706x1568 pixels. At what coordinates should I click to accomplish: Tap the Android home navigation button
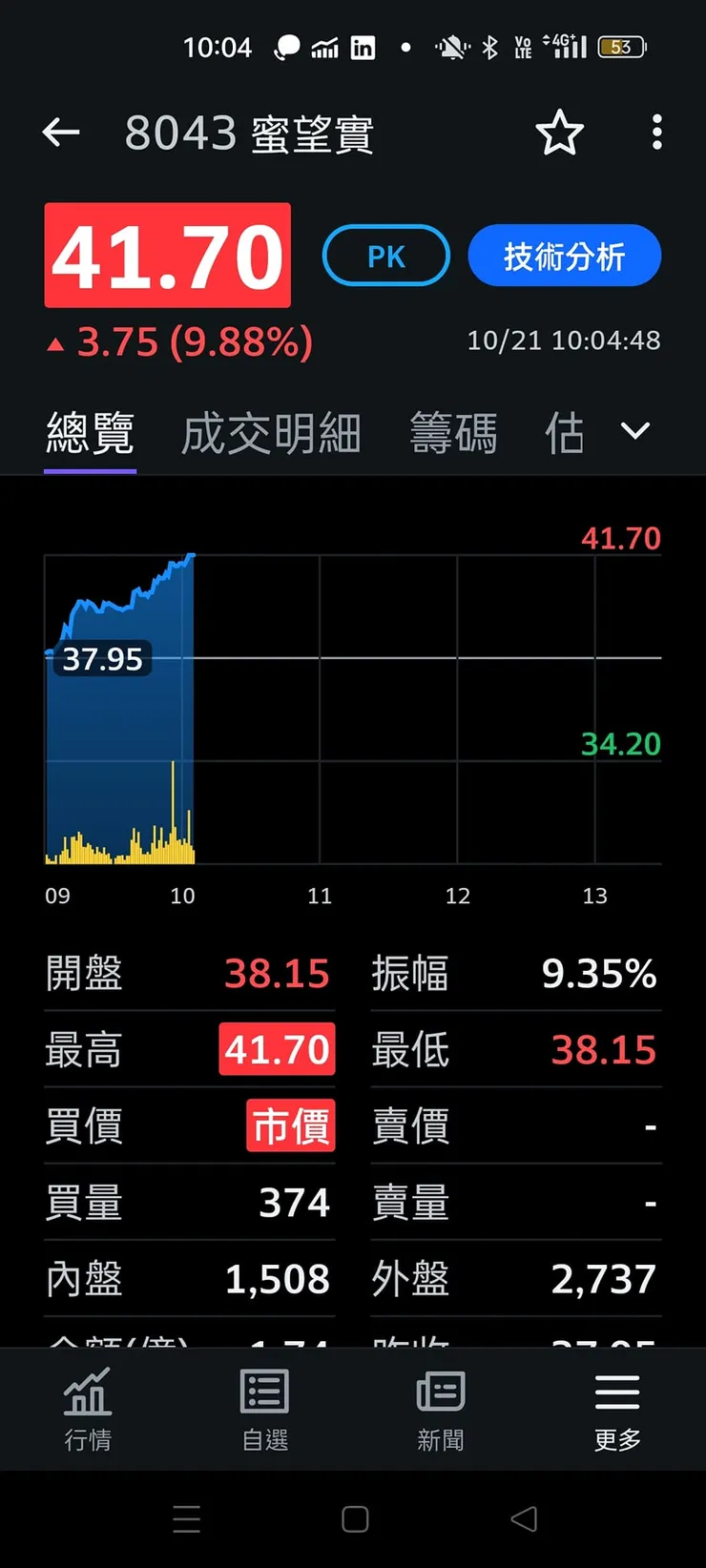pyautogui.click(x=354, y=1518)
